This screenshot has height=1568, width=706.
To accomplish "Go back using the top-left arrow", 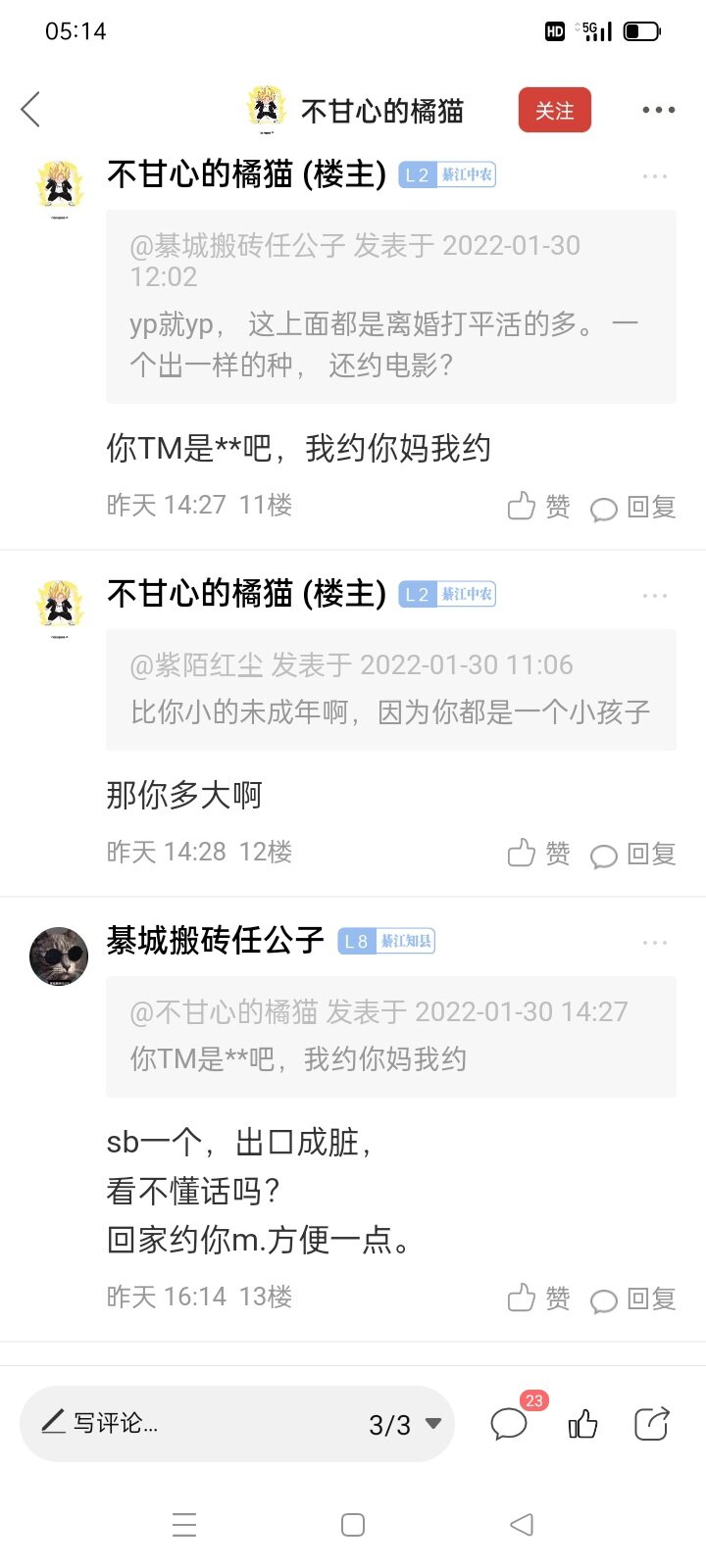I will (x=31, y=110).
